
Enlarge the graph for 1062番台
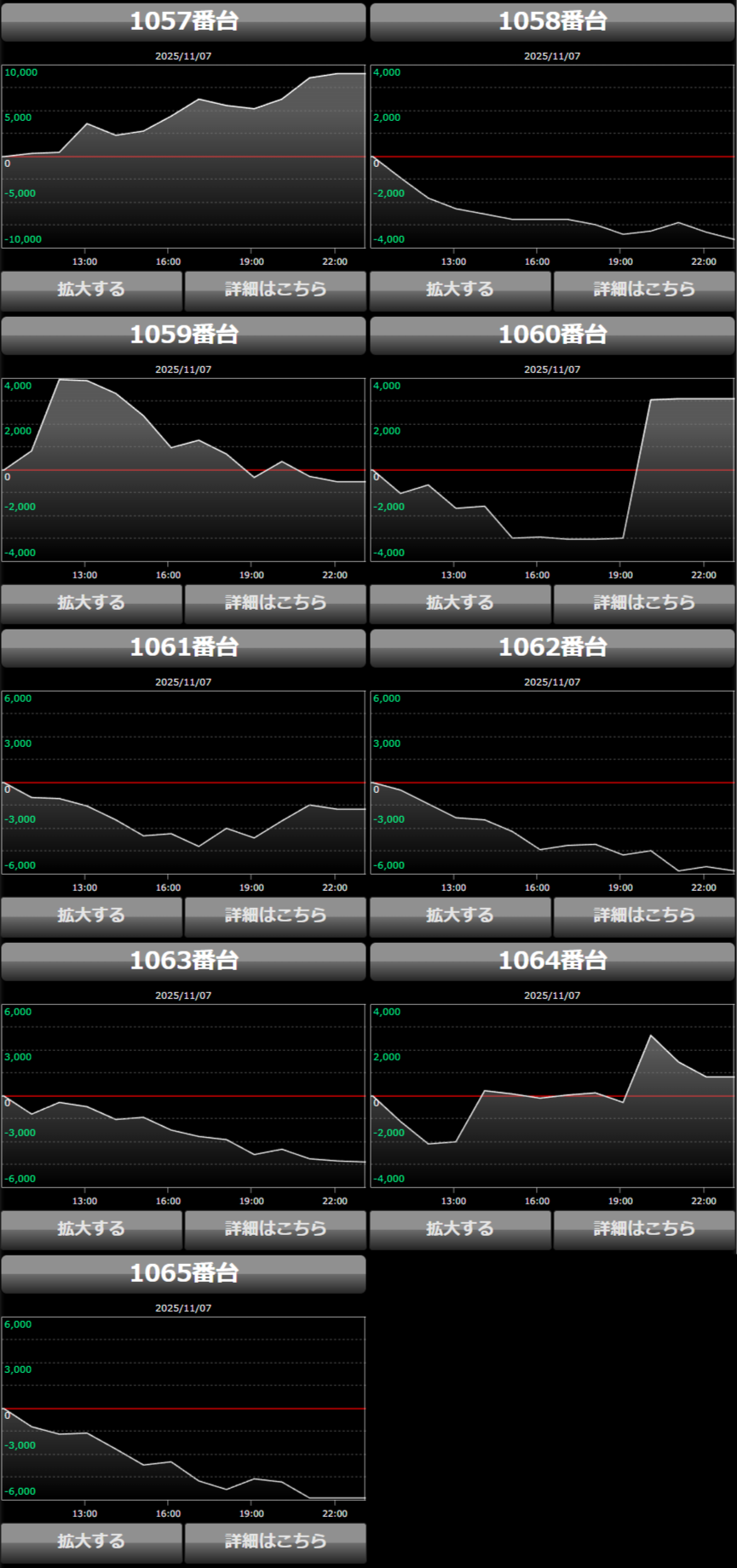[x=460, y=916]
